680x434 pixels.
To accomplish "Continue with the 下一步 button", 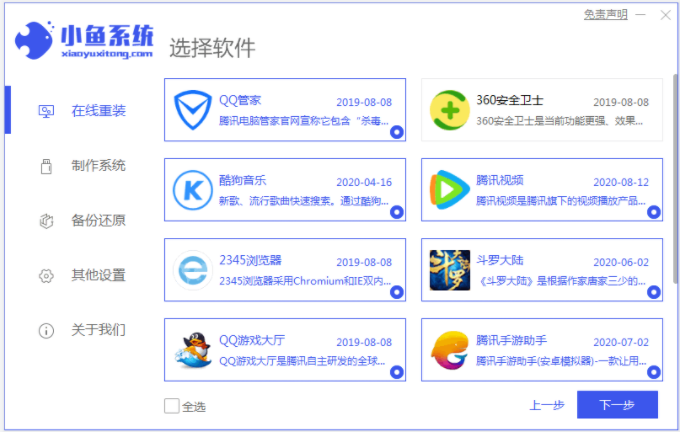I will point(617,405).
